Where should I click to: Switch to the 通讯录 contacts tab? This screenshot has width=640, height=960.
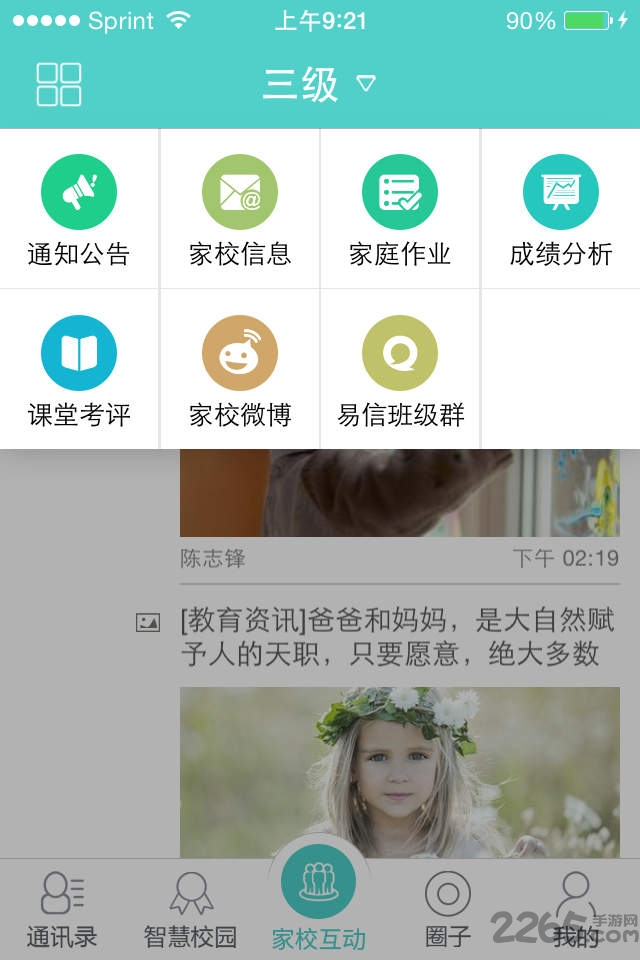point(62,909)
